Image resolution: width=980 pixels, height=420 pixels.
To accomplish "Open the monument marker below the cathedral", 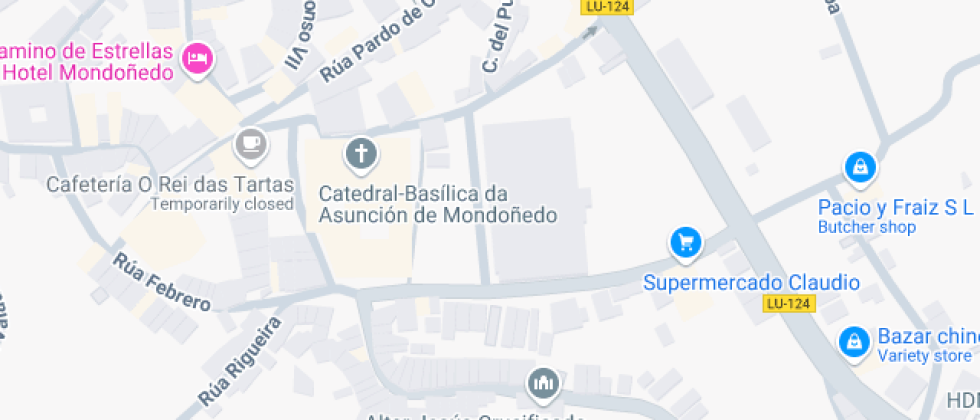I will click(x=544, y=383).
